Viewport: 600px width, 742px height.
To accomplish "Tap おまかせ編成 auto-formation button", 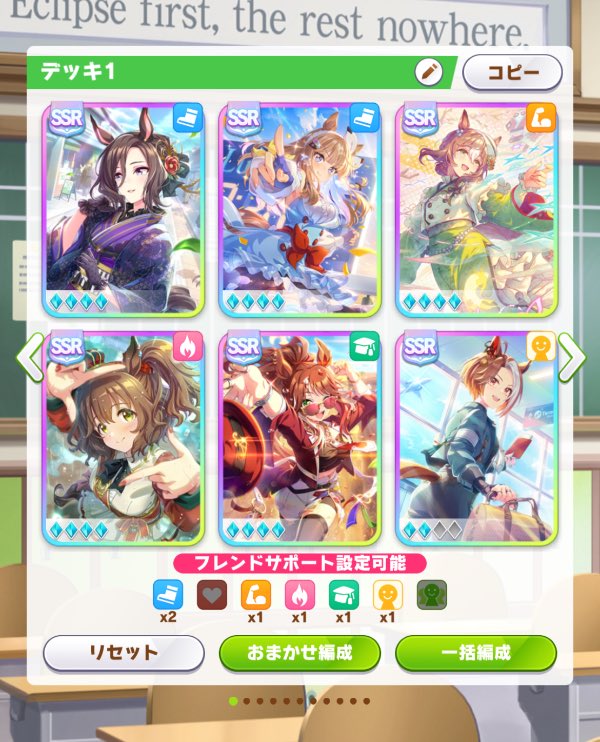I will pos(300,653).
